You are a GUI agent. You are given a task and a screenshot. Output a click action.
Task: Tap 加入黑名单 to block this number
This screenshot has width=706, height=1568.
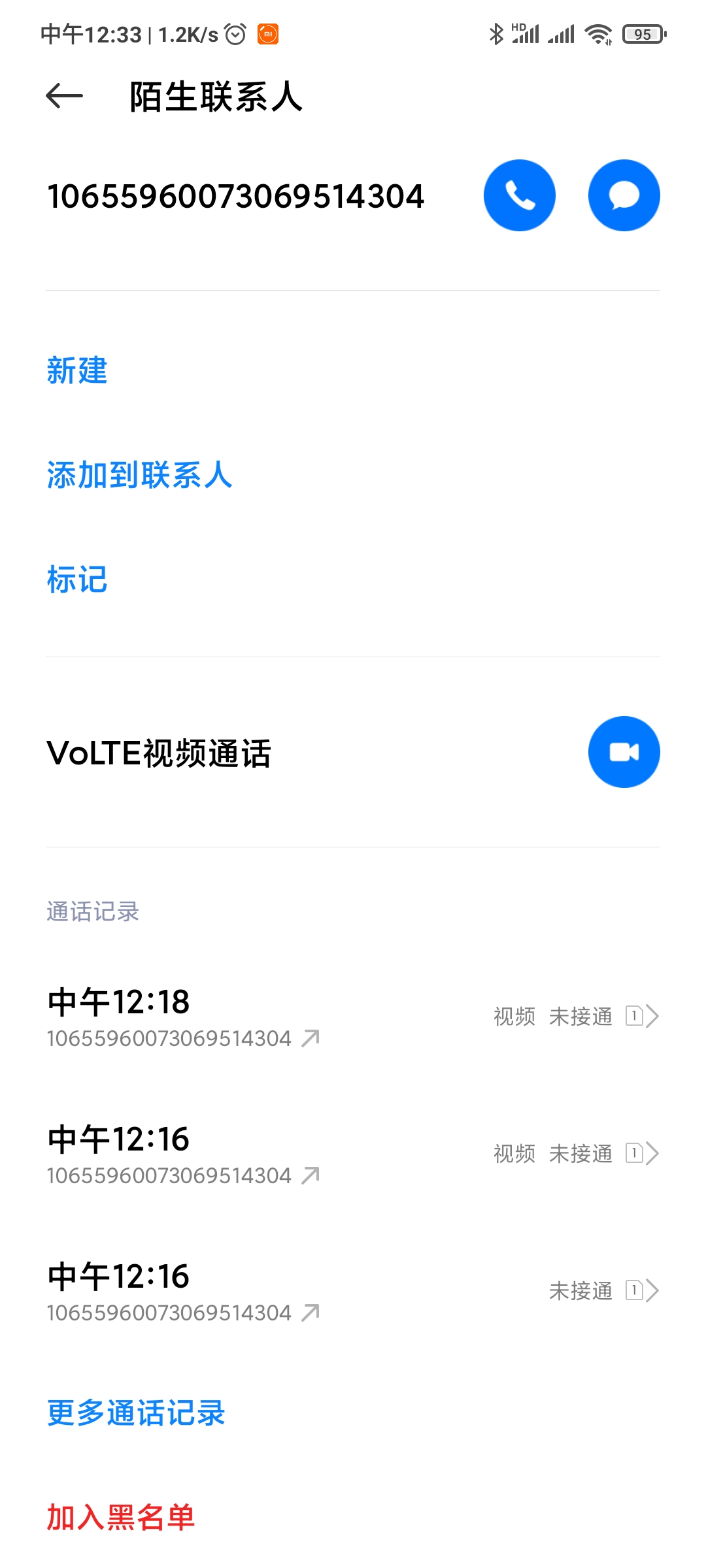coord(121,1517)
